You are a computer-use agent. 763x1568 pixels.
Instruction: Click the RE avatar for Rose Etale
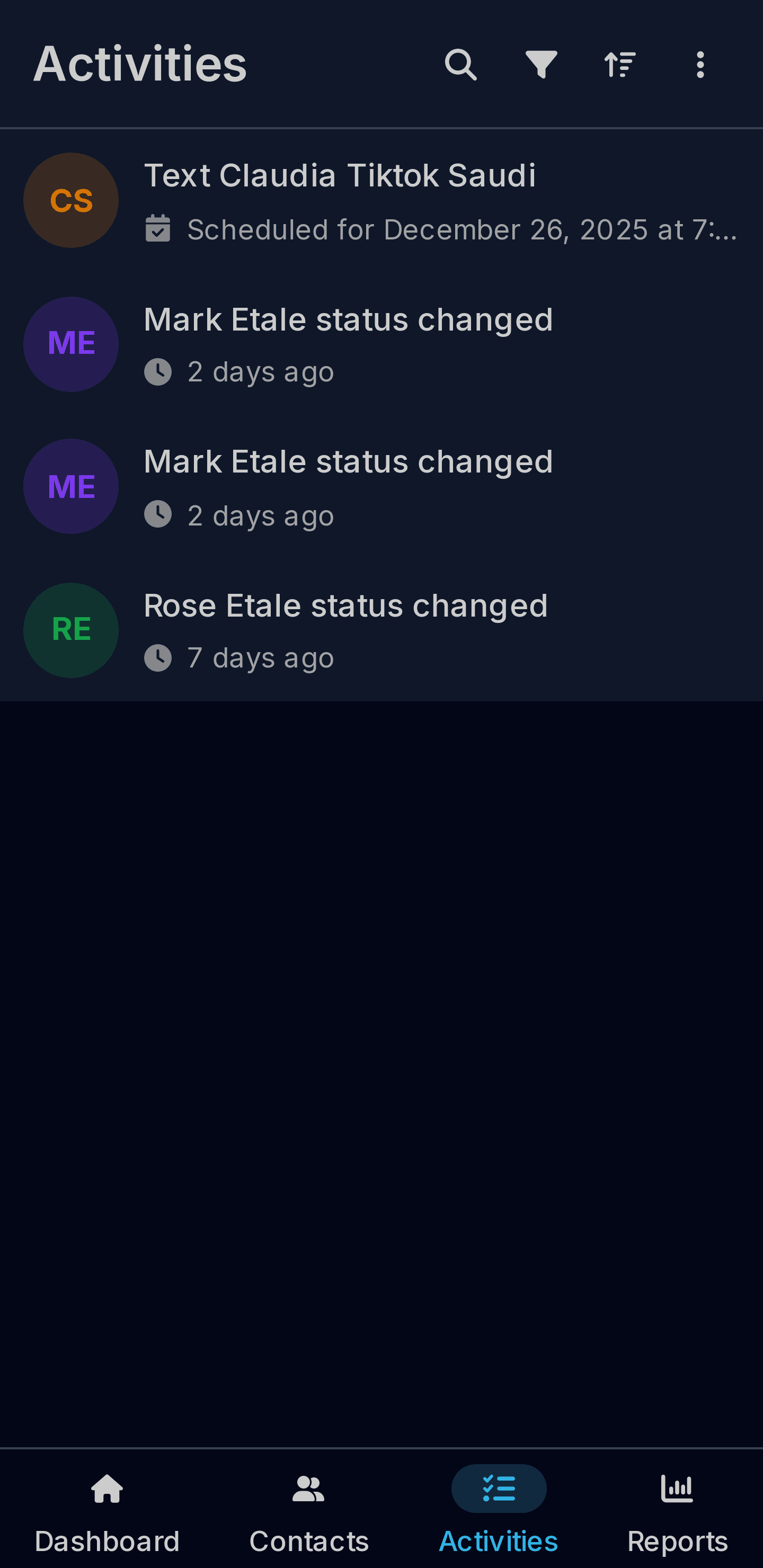pyautogui.click(x=70, y=630)
